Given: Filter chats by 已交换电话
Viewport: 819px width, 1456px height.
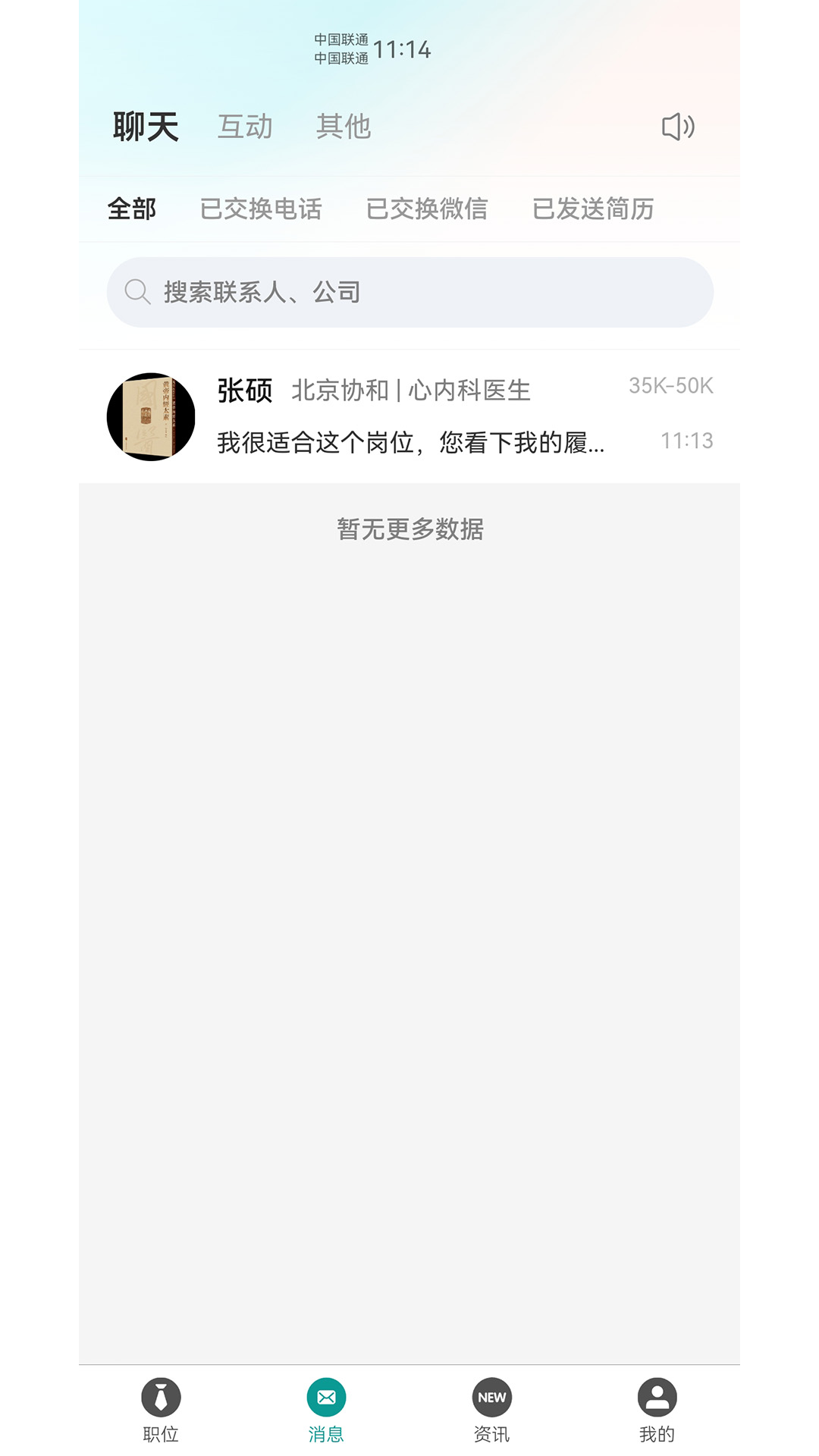Looking at the screenshot, I should click(x=262, y=209).
